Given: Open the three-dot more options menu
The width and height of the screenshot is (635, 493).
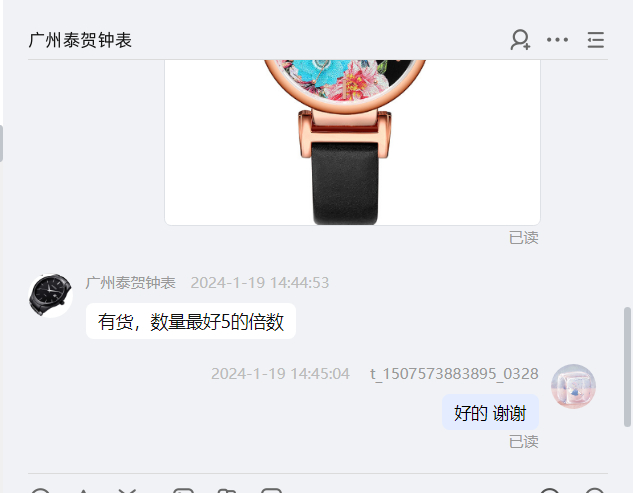Looking at the screenshot, I should [557, 40].
